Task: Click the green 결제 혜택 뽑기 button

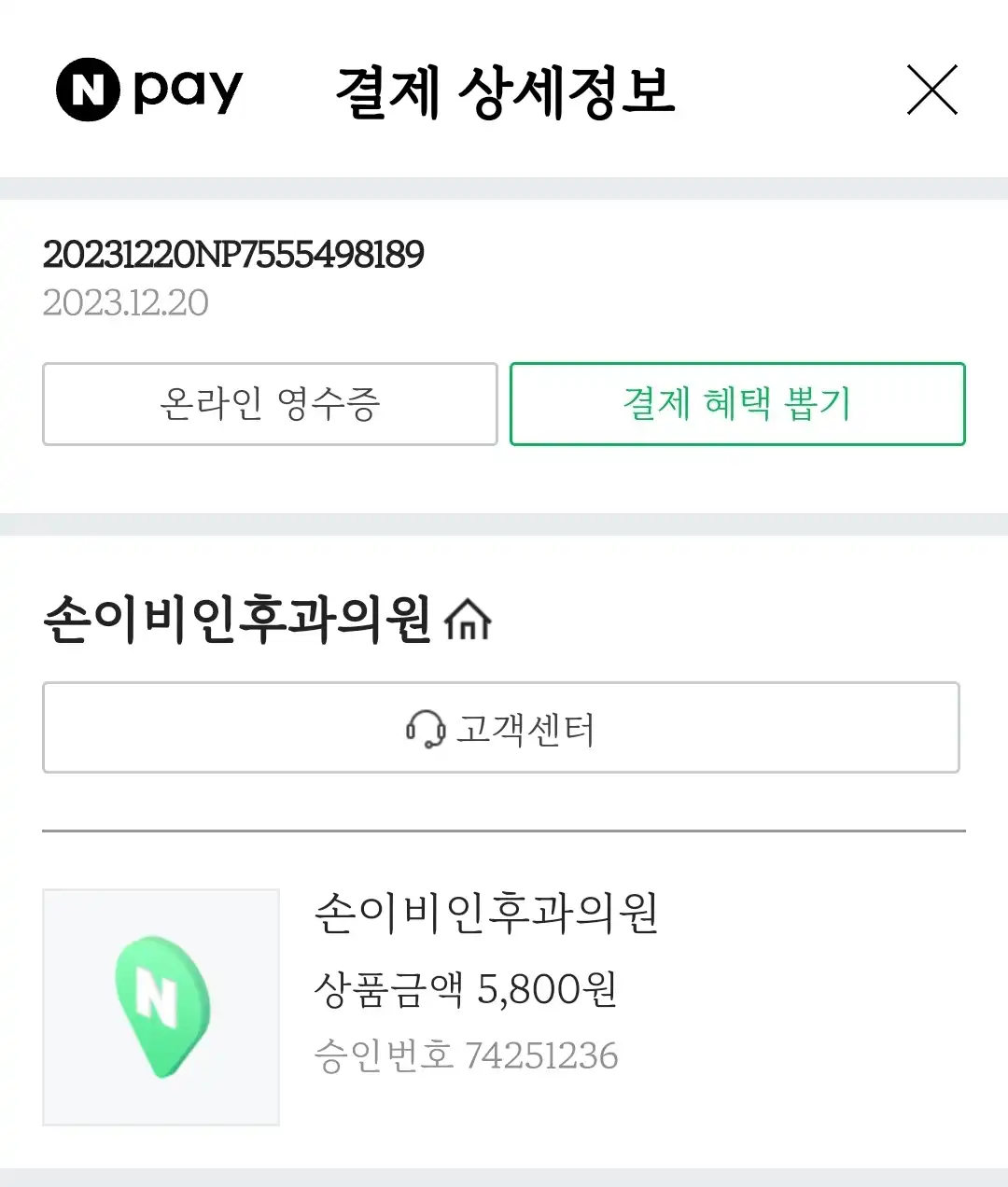Action: click(x=736, y=404)
